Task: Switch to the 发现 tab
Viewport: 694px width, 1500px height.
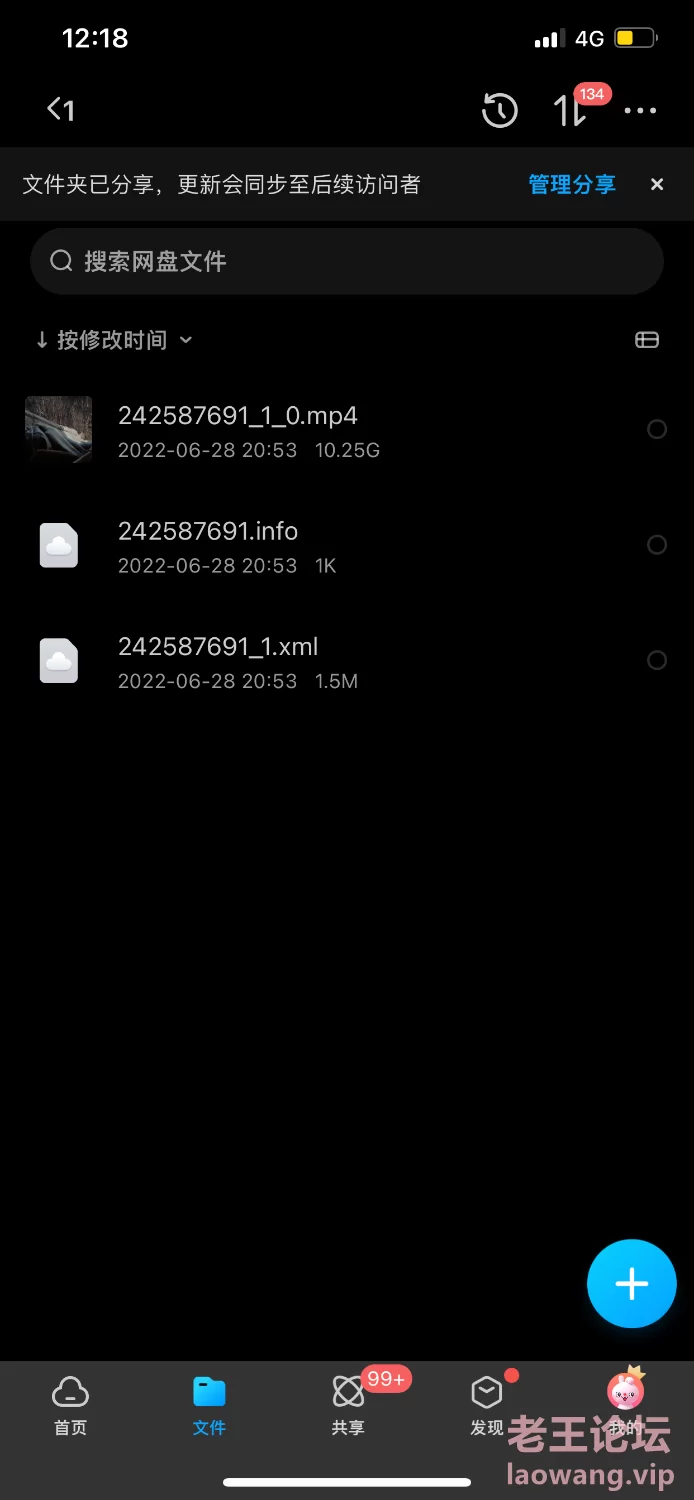Action: click(487, 1405)
